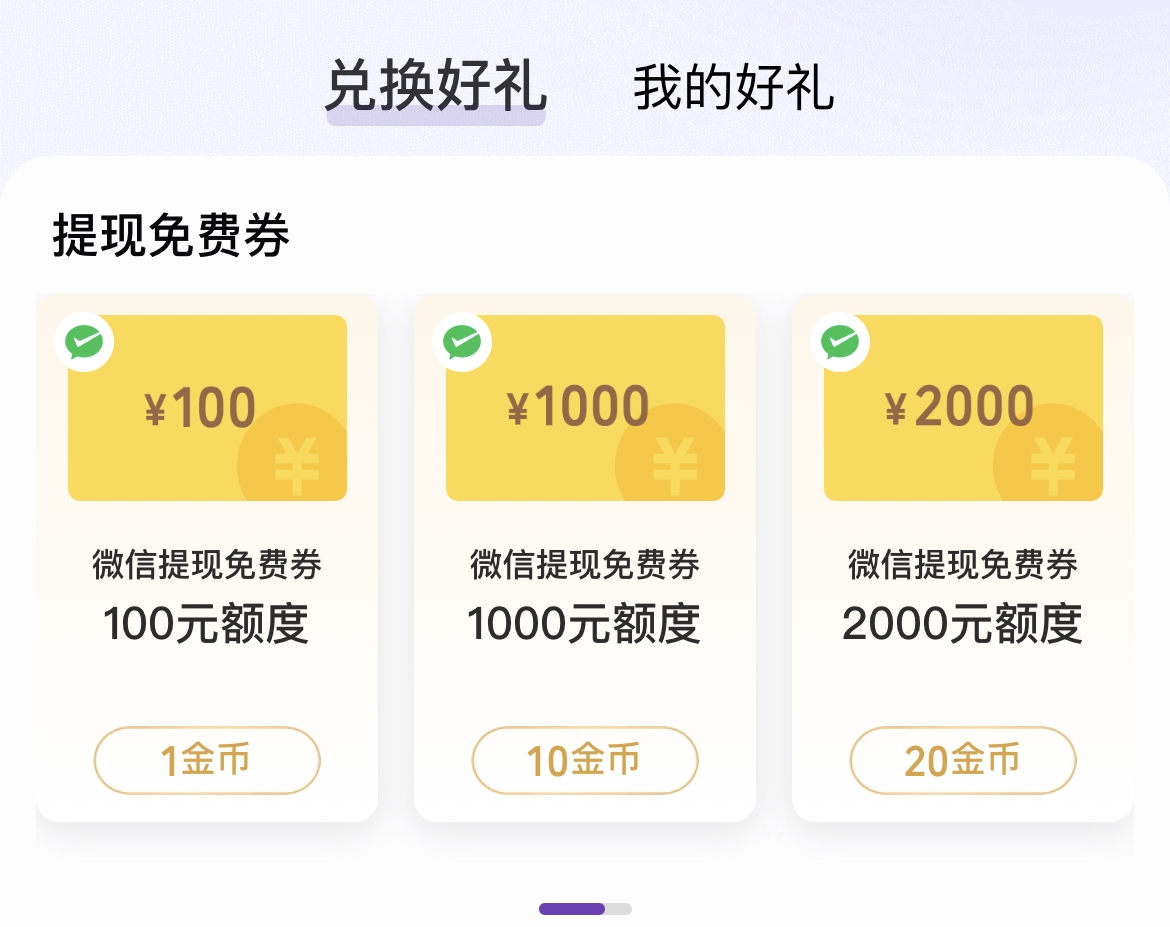Redeem 2000元 coupon for 20金币
Image resolution: width=1170 pixels, height=927 pixels.
[x=963, y=761]
